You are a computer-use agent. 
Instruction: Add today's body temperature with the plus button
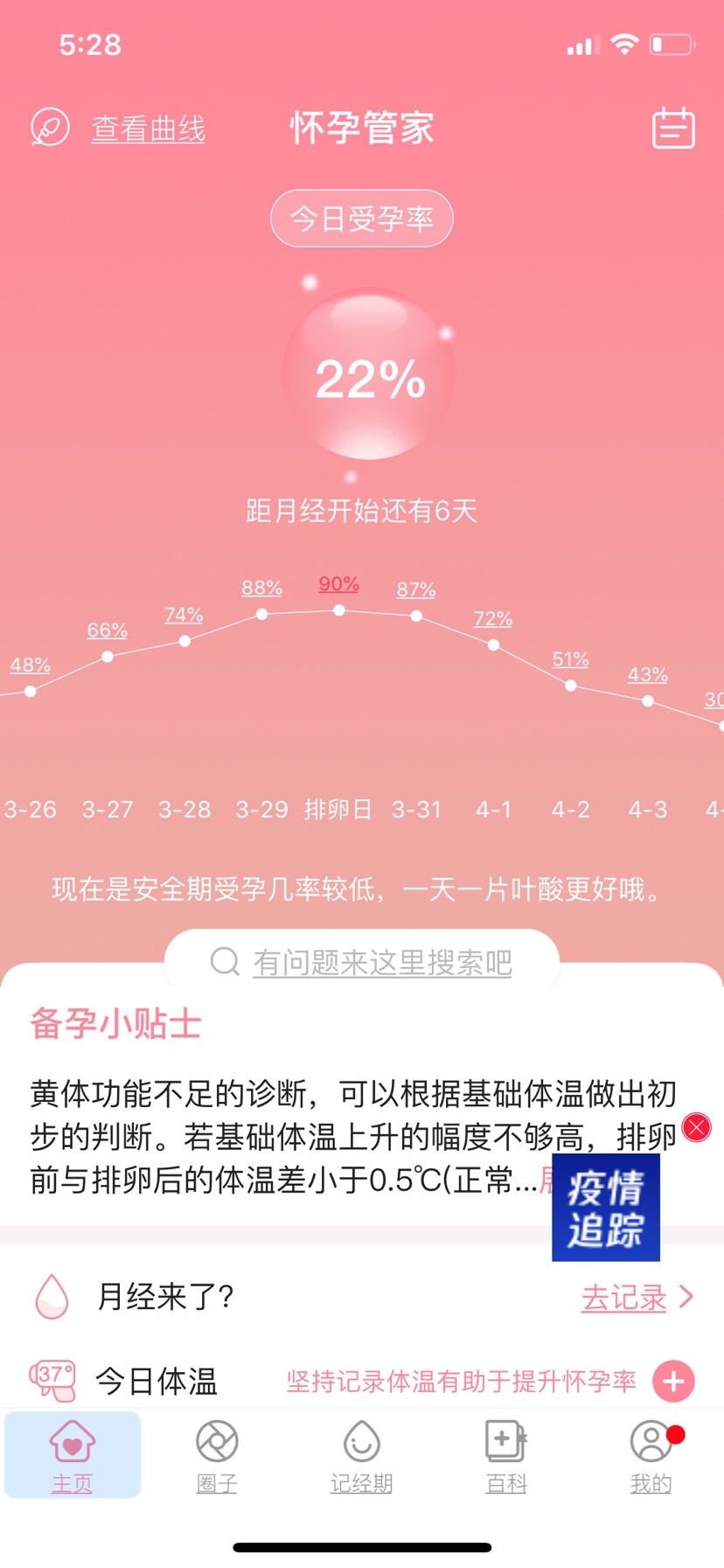click(x=673, y=1381)
